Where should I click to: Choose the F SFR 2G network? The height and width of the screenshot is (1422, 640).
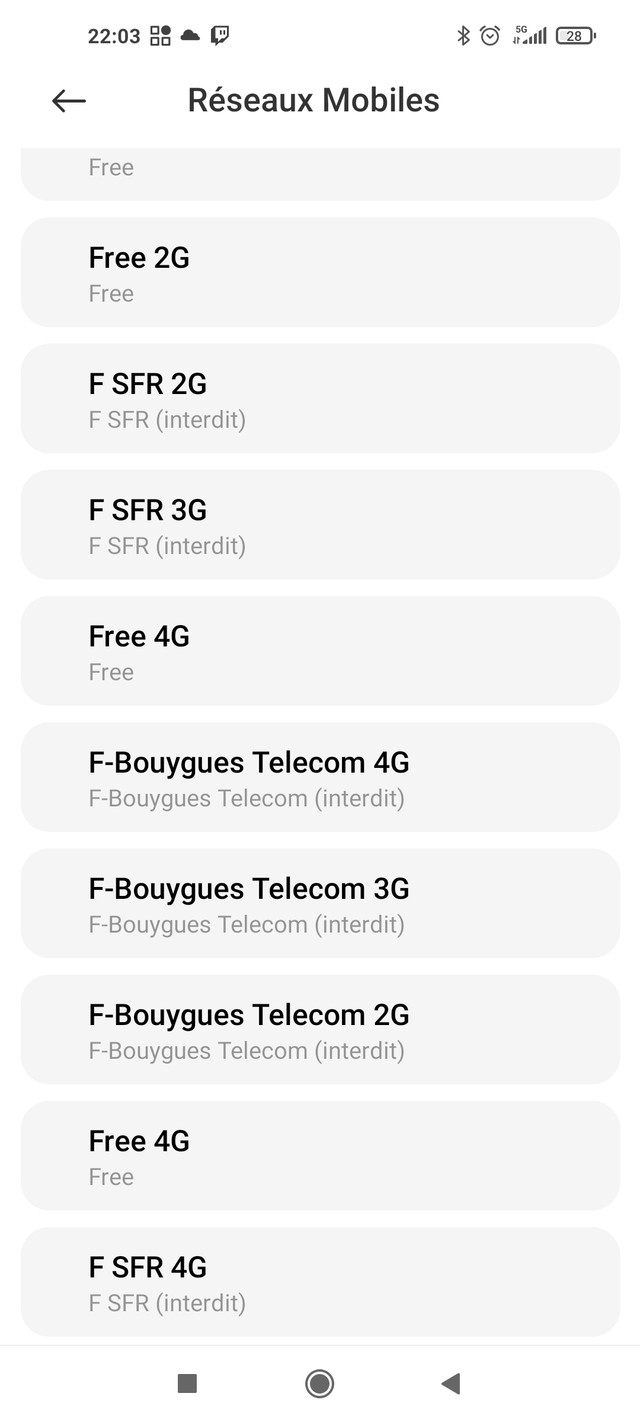320,398
